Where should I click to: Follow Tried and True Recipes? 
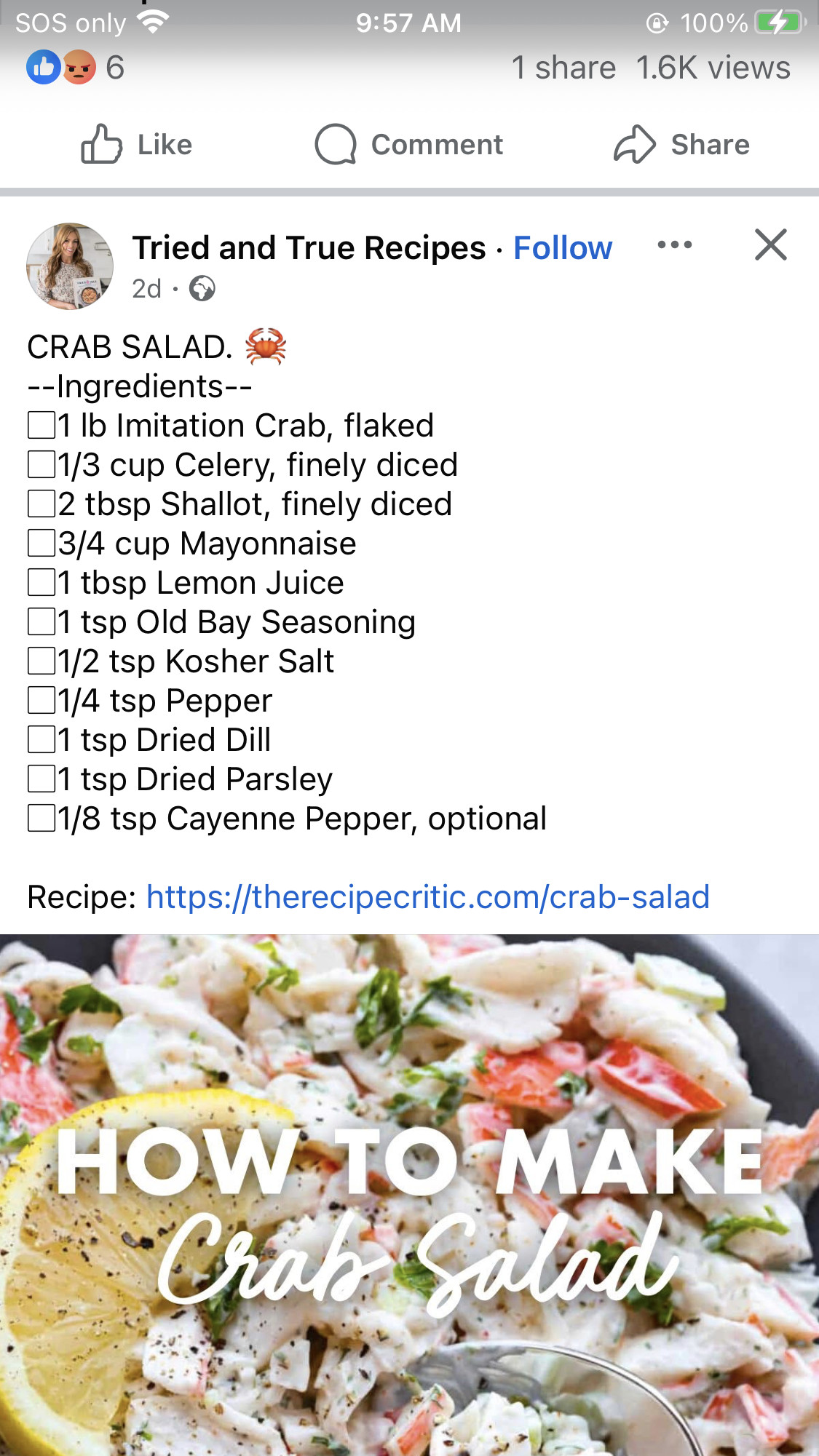pos(563,247)
